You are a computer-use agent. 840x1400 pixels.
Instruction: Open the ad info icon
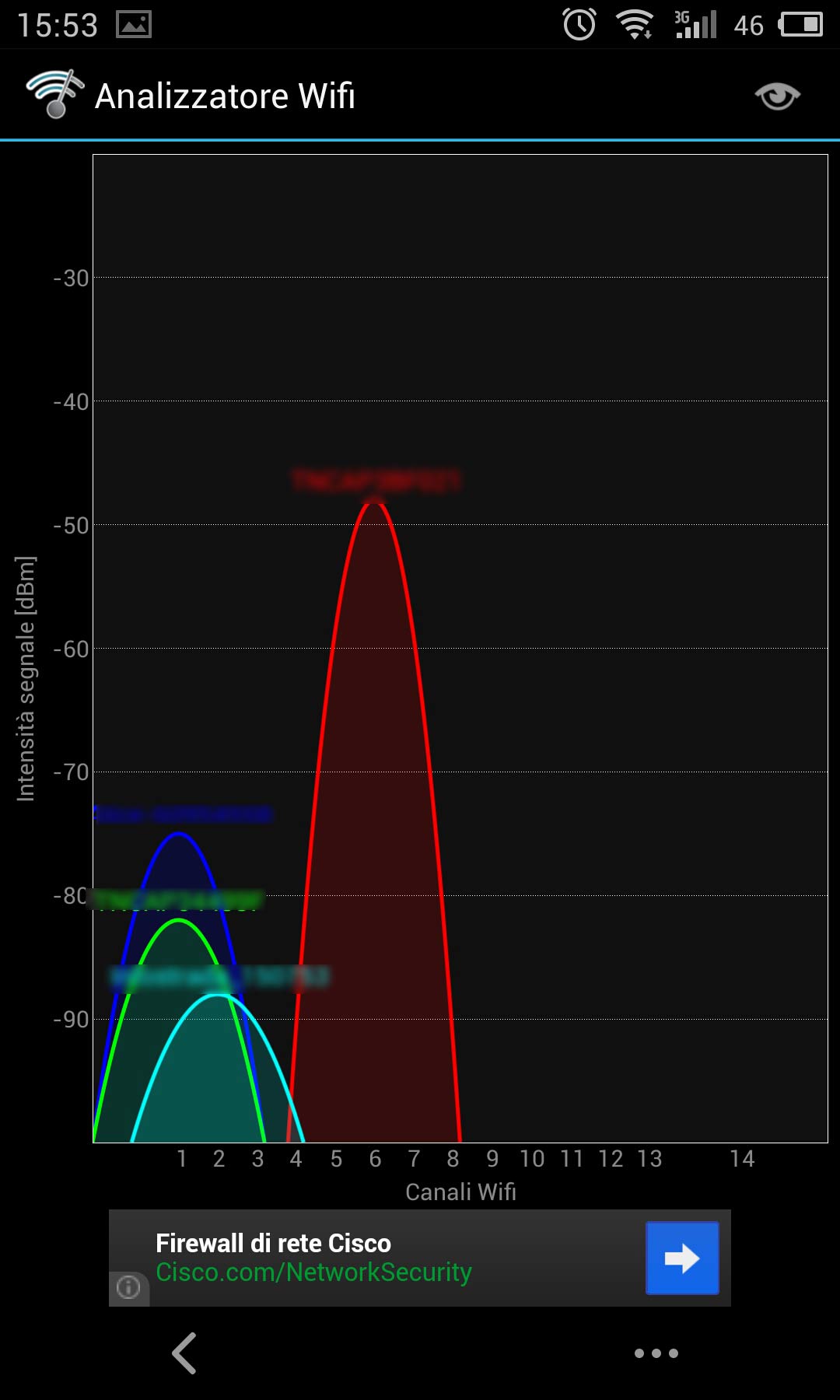[128, 1287]
